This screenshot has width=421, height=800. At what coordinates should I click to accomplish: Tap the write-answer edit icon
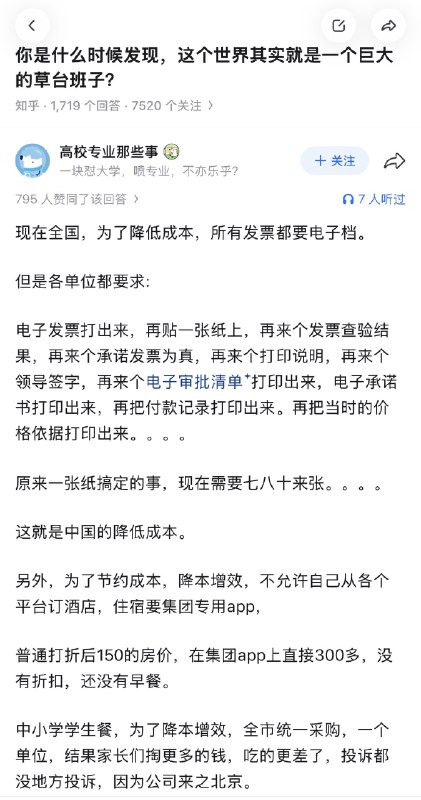(338, 26)
